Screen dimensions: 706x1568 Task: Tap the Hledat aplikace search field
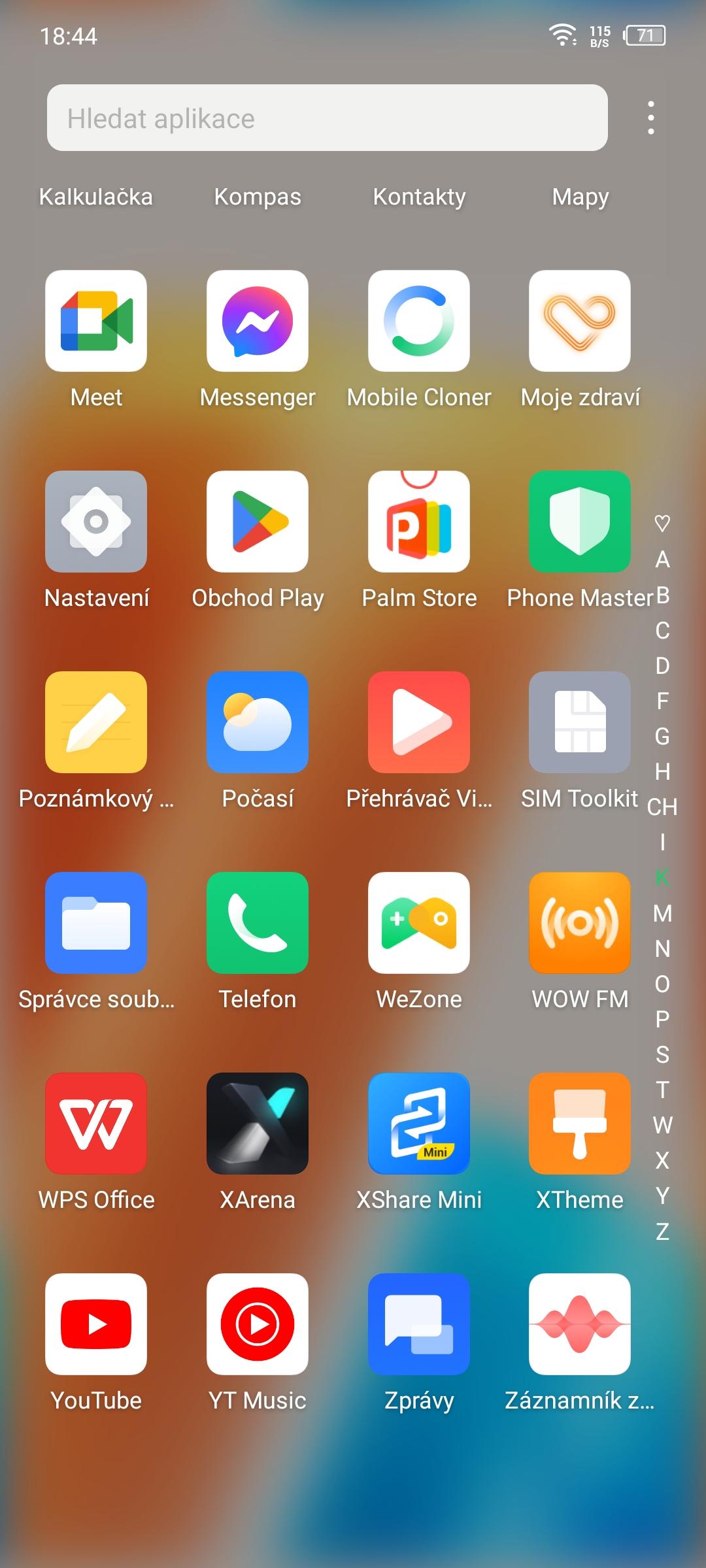pos(327,118)
